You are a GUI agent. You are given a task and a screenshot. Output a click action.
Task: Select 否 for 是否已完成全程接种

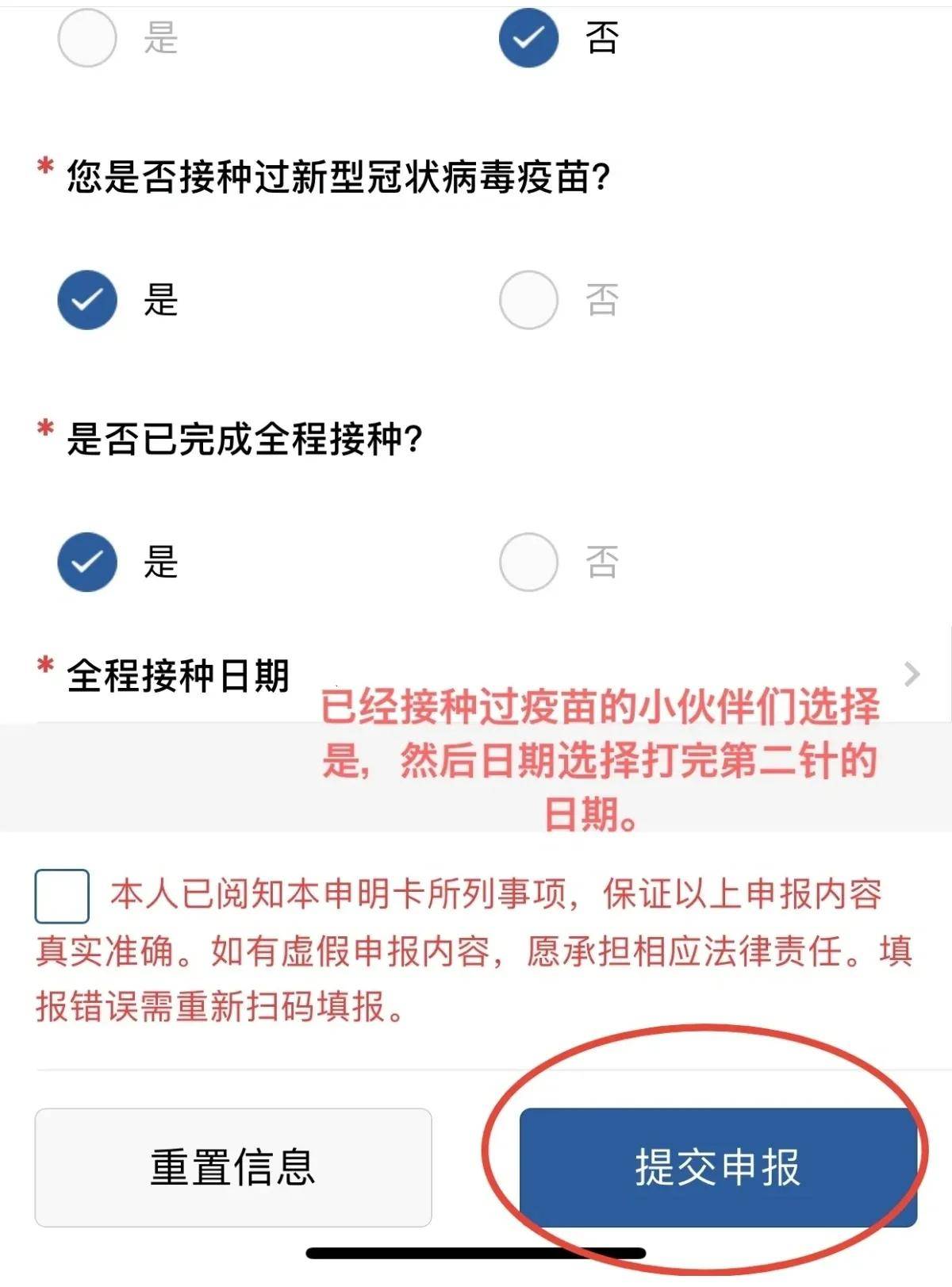pyautogui.click(x=527, y=563)
